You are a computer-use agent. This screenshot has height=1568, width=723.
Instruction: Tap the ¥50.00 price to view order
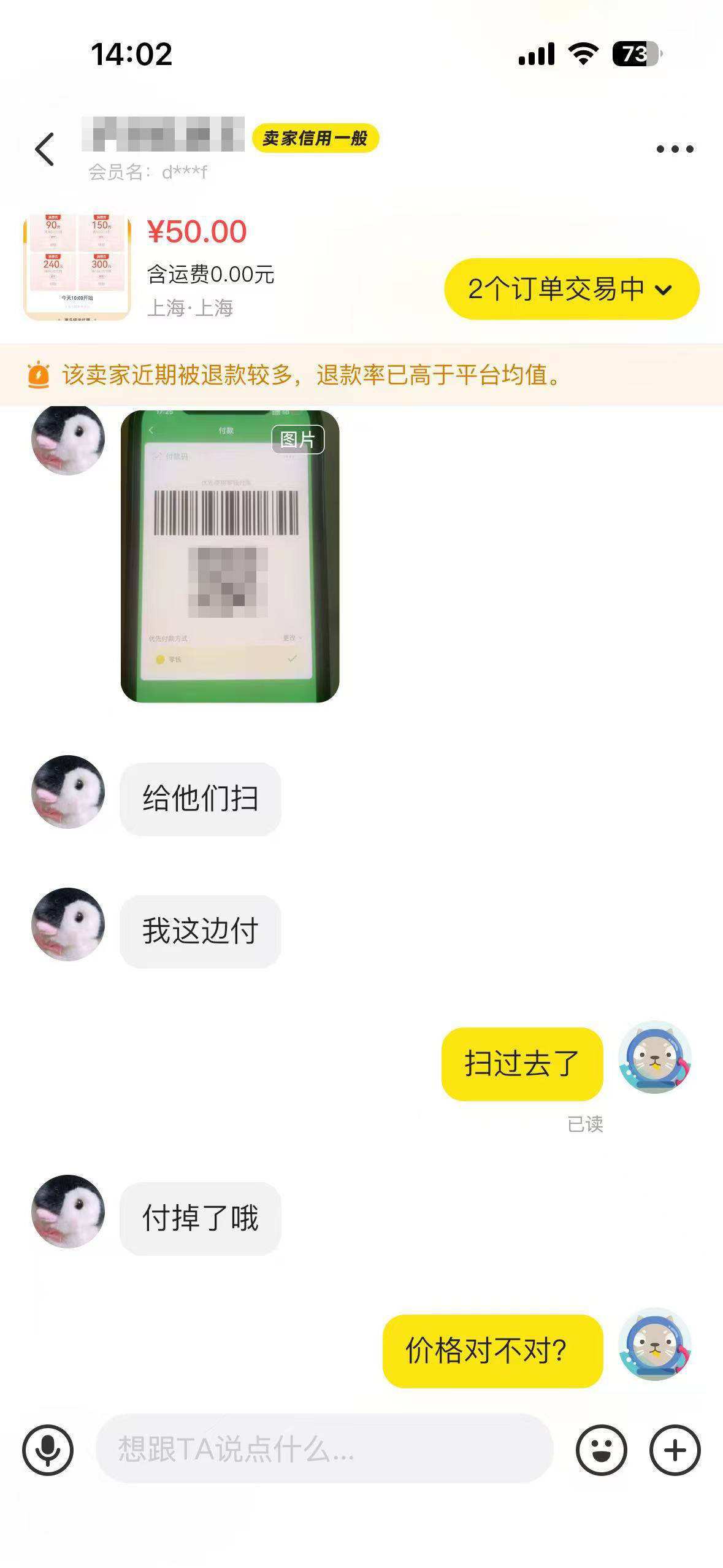pyautogui.click(x=196, y=232)
